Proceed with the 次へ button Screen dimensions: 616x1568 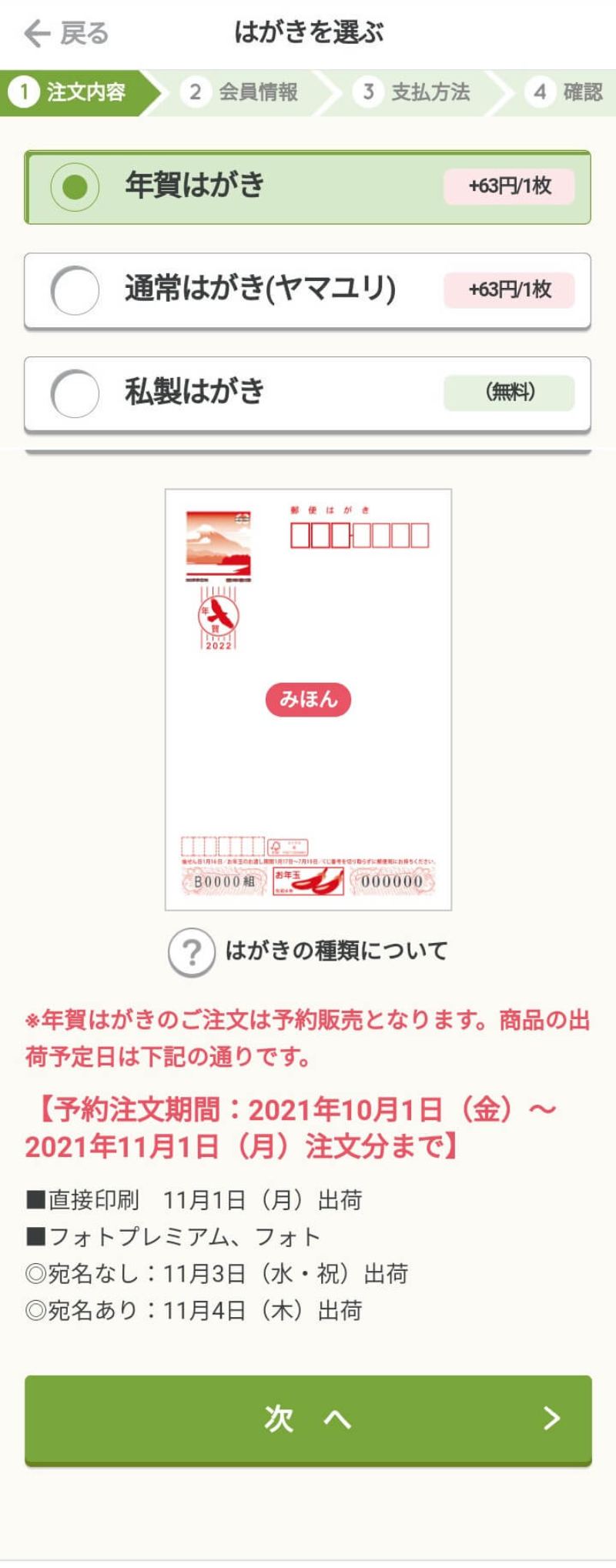click(x=308, y=1419)
